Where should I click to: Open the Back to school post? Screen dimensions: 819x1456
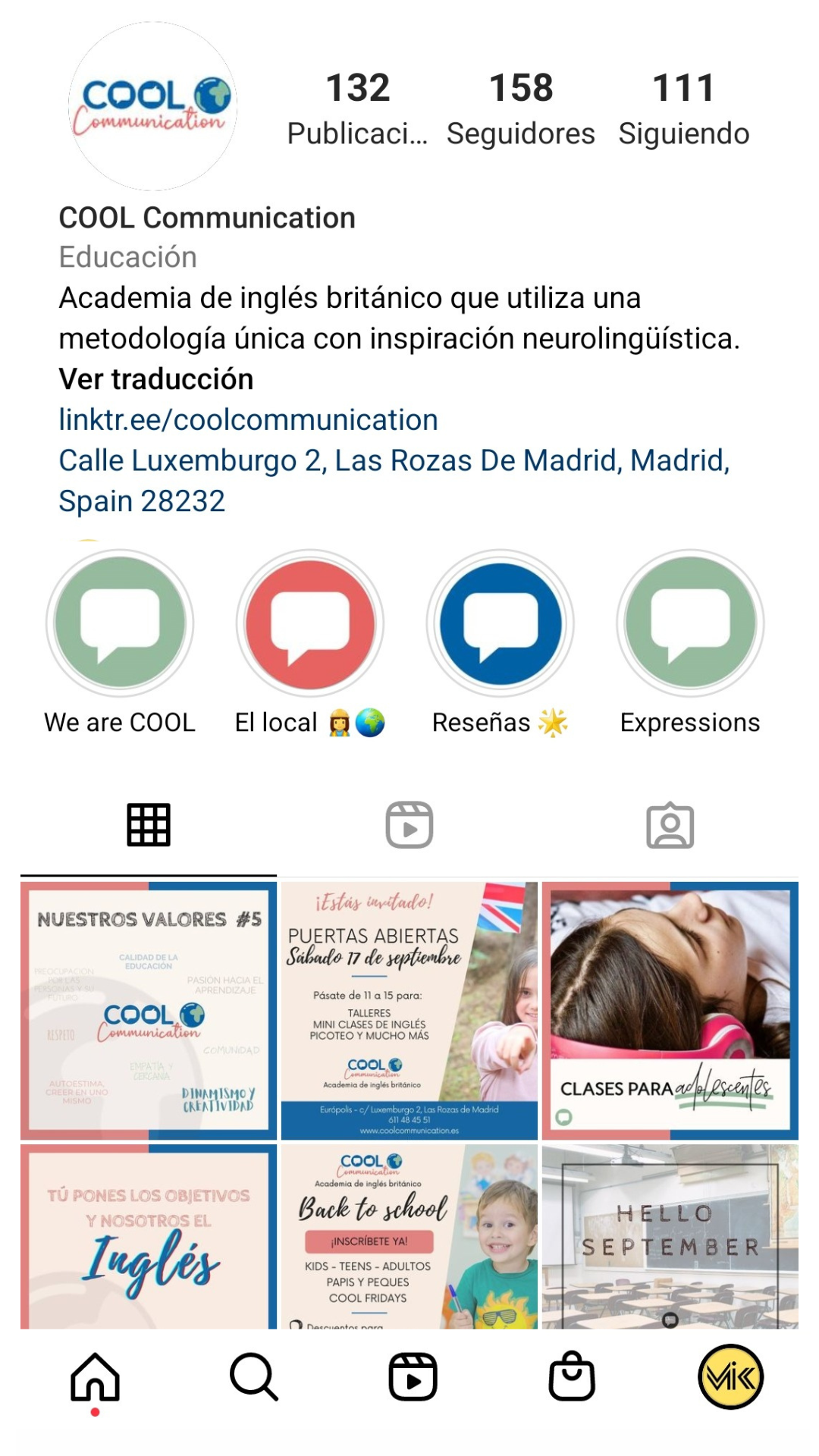[x=409, y=1237]
